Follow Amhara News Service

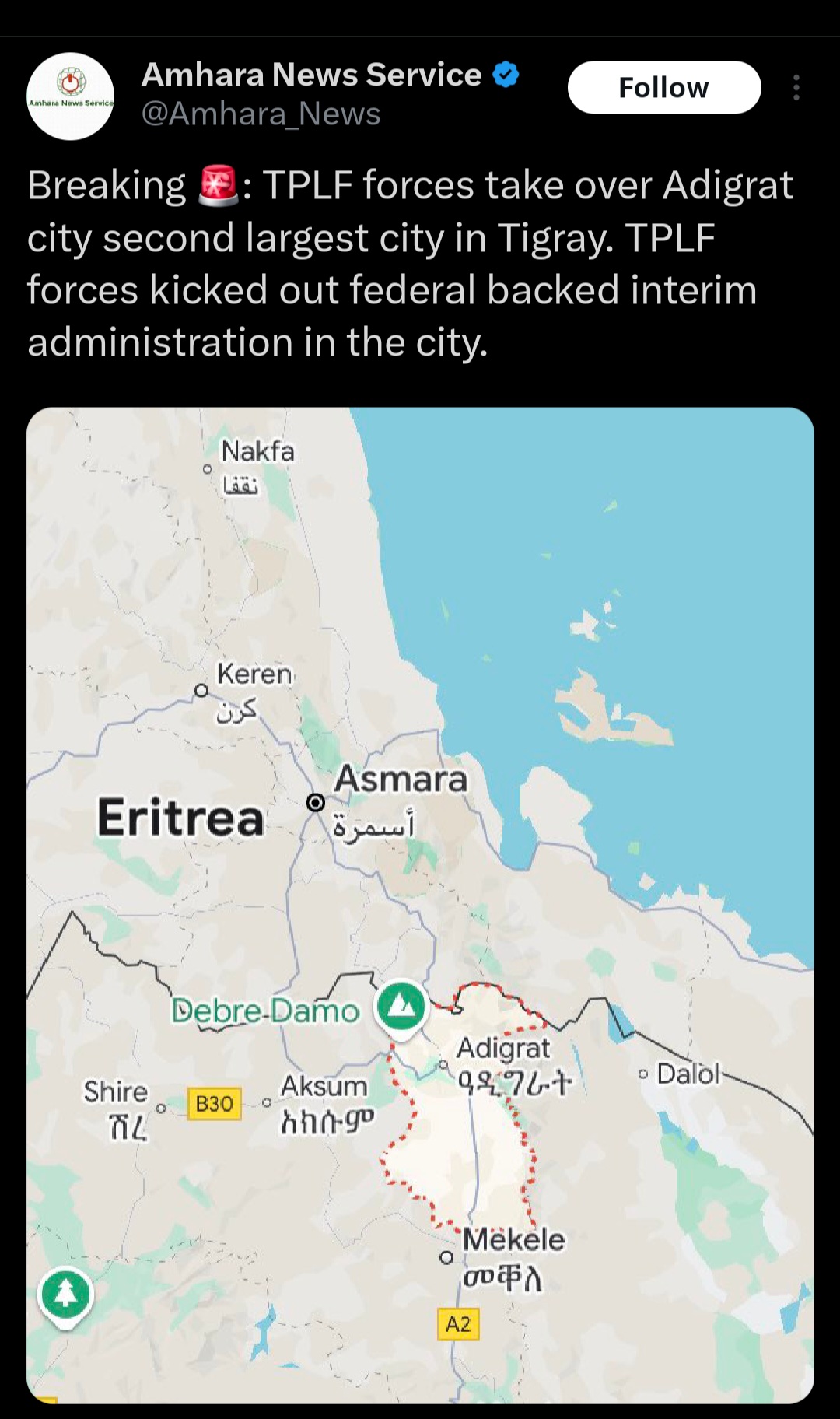click(663, 88)
